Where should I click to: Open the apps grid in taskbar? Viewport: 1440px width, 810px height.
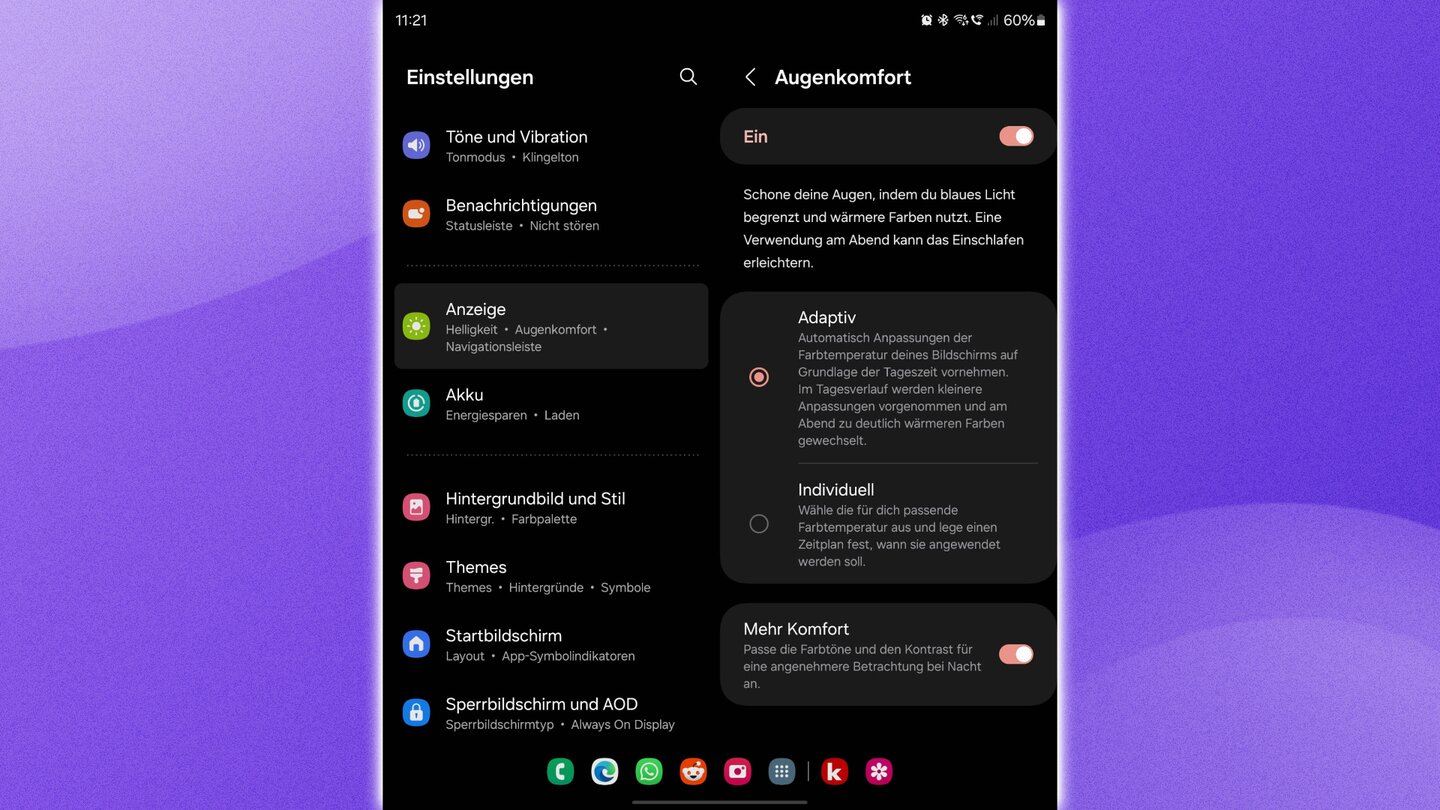[782, 771]
